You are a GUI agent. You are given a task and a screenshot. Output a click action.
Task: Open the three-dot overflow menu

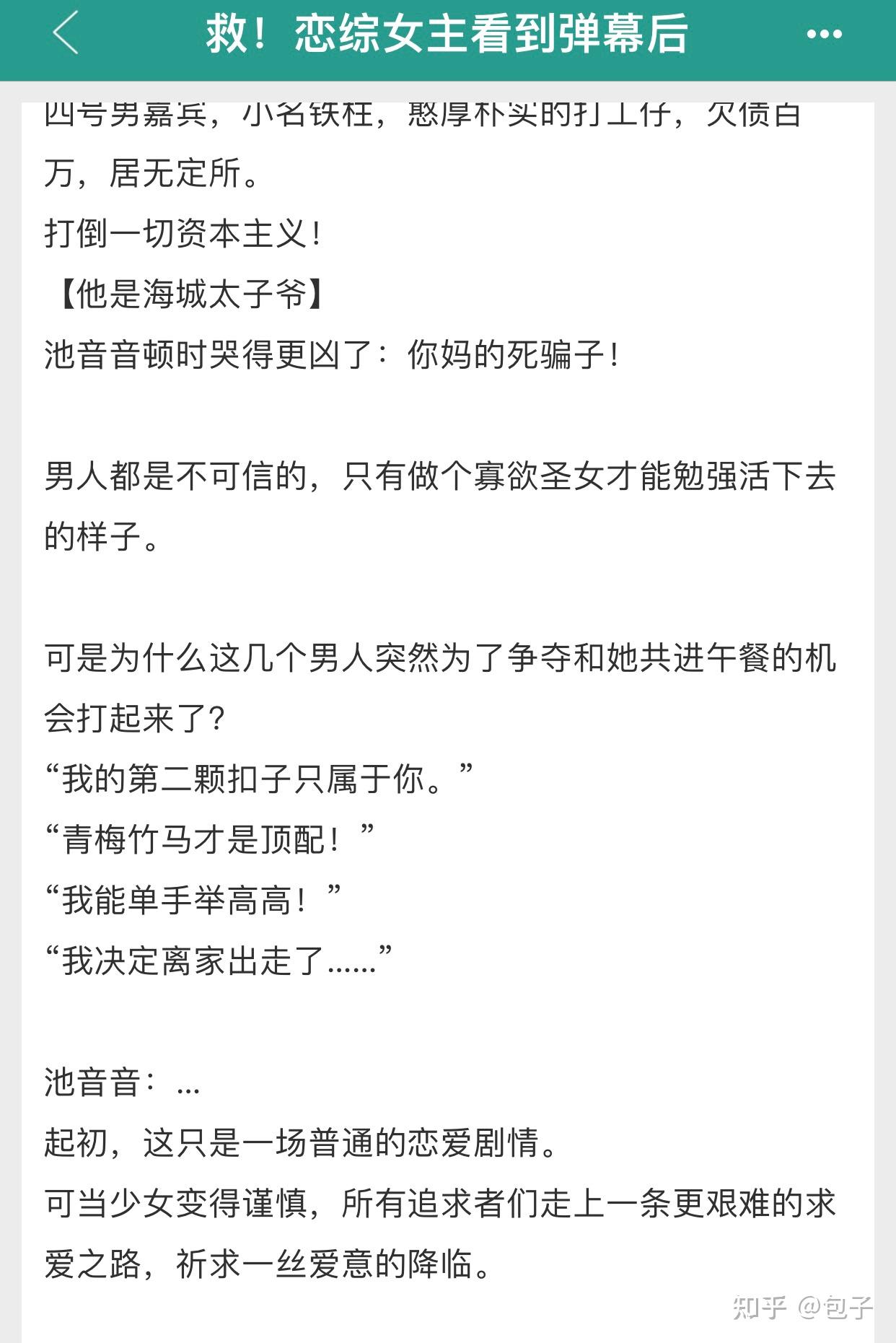coord(824,34)
